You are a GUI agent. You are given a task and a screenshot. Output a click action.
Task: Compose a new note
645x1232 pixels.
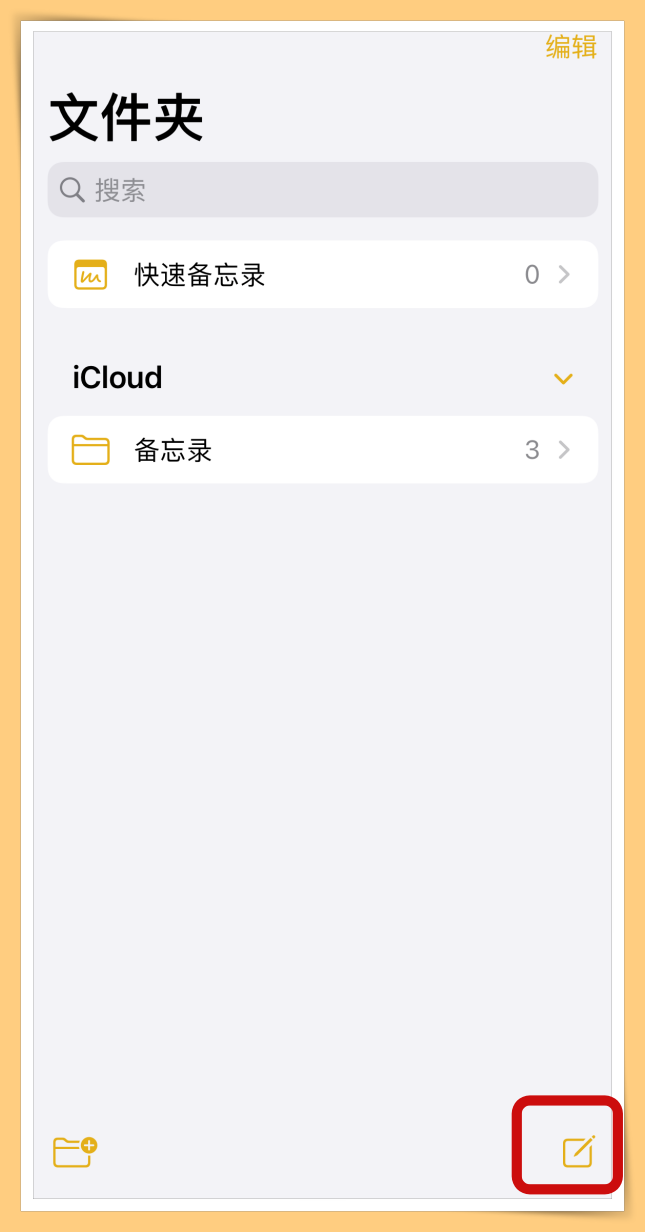tap(578, 1152)
